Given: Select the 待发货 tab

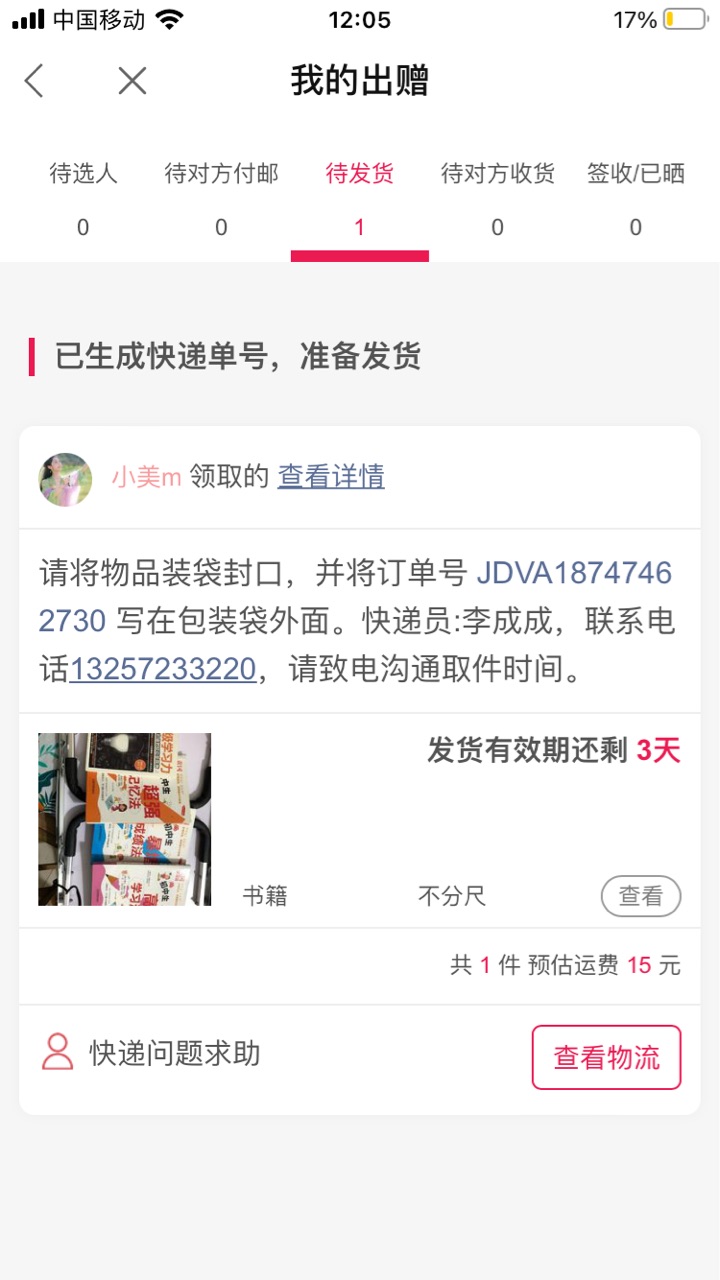Looking at the screenshot, I should coord(360,200).
